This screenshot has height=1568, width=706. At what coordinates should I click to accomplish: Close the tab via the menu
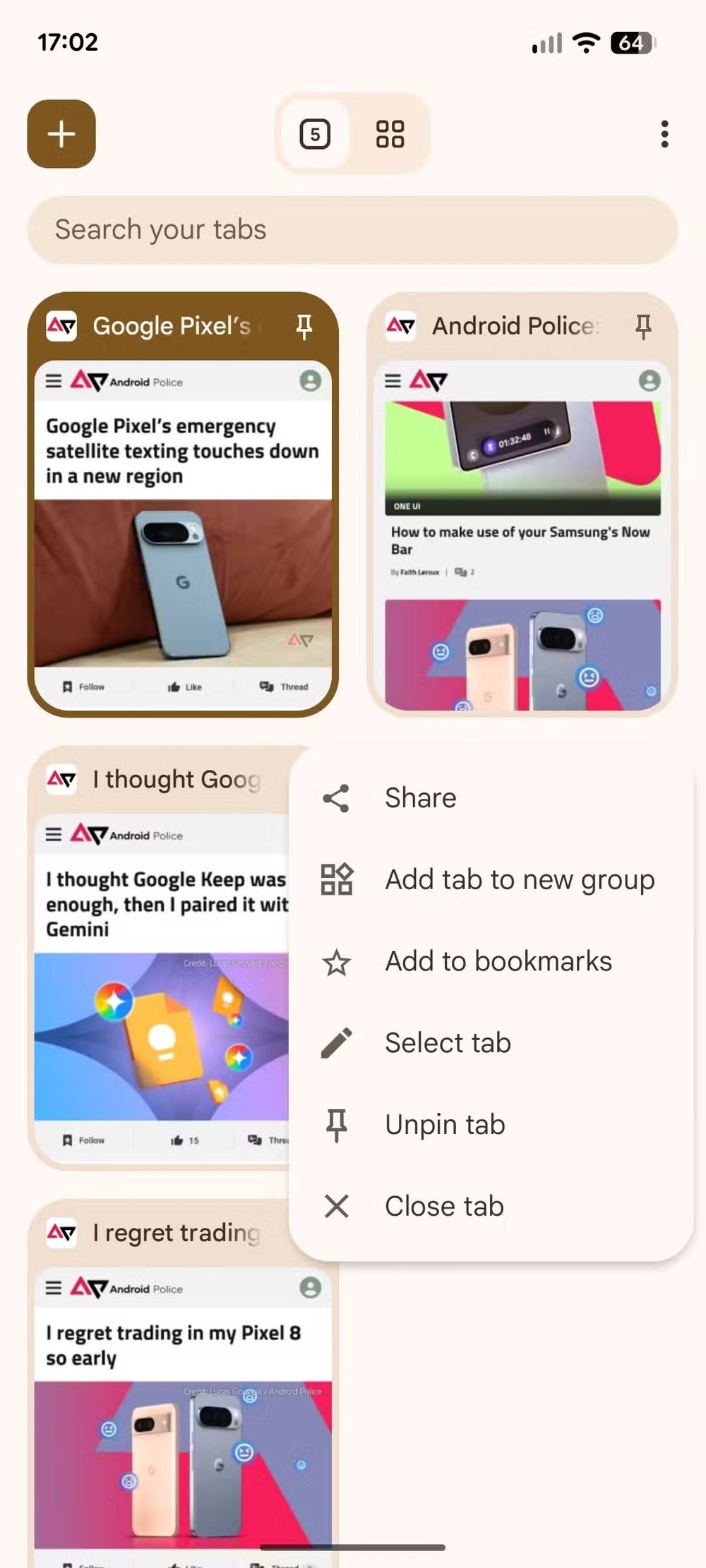[x=444, y=1207]
